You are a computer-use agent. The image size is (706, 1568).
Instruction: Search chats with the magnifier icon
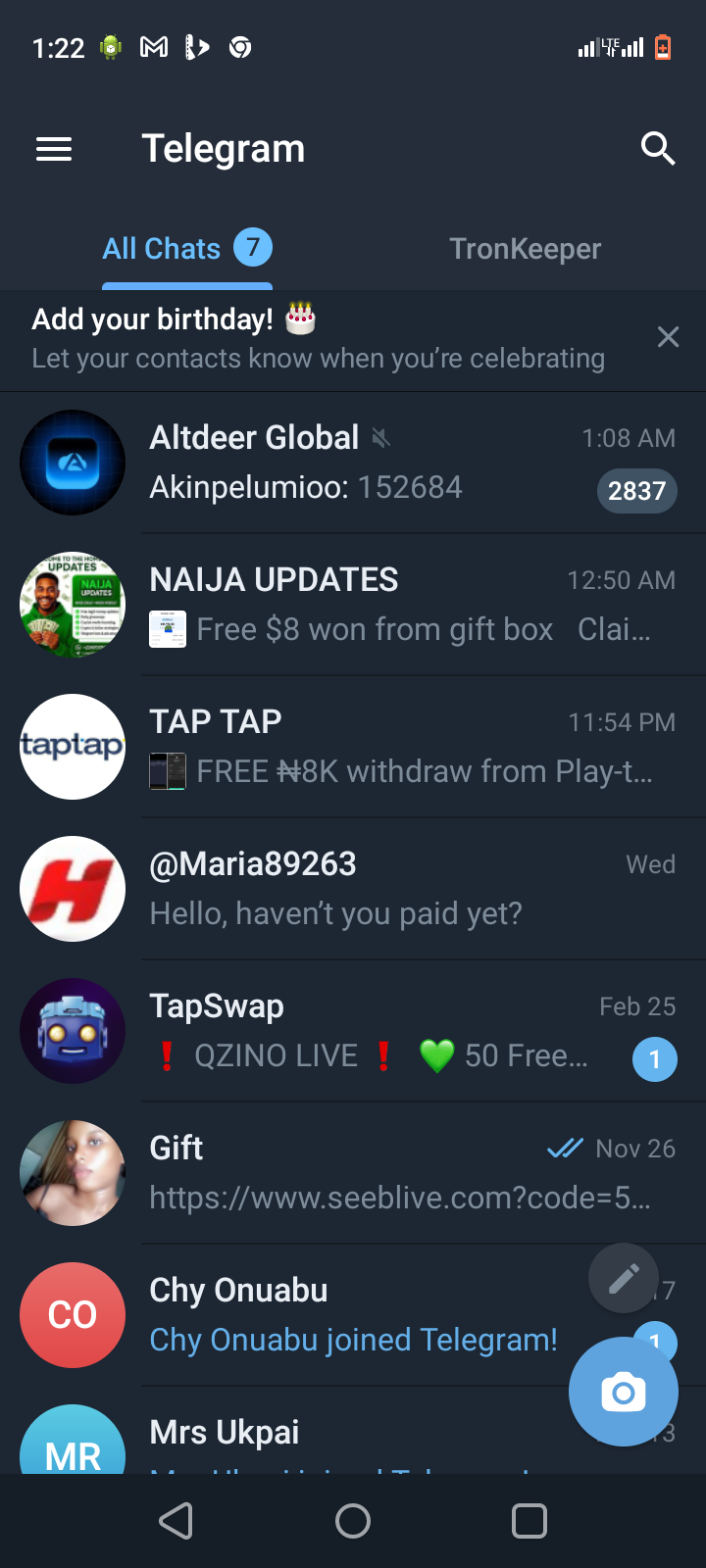658,149
